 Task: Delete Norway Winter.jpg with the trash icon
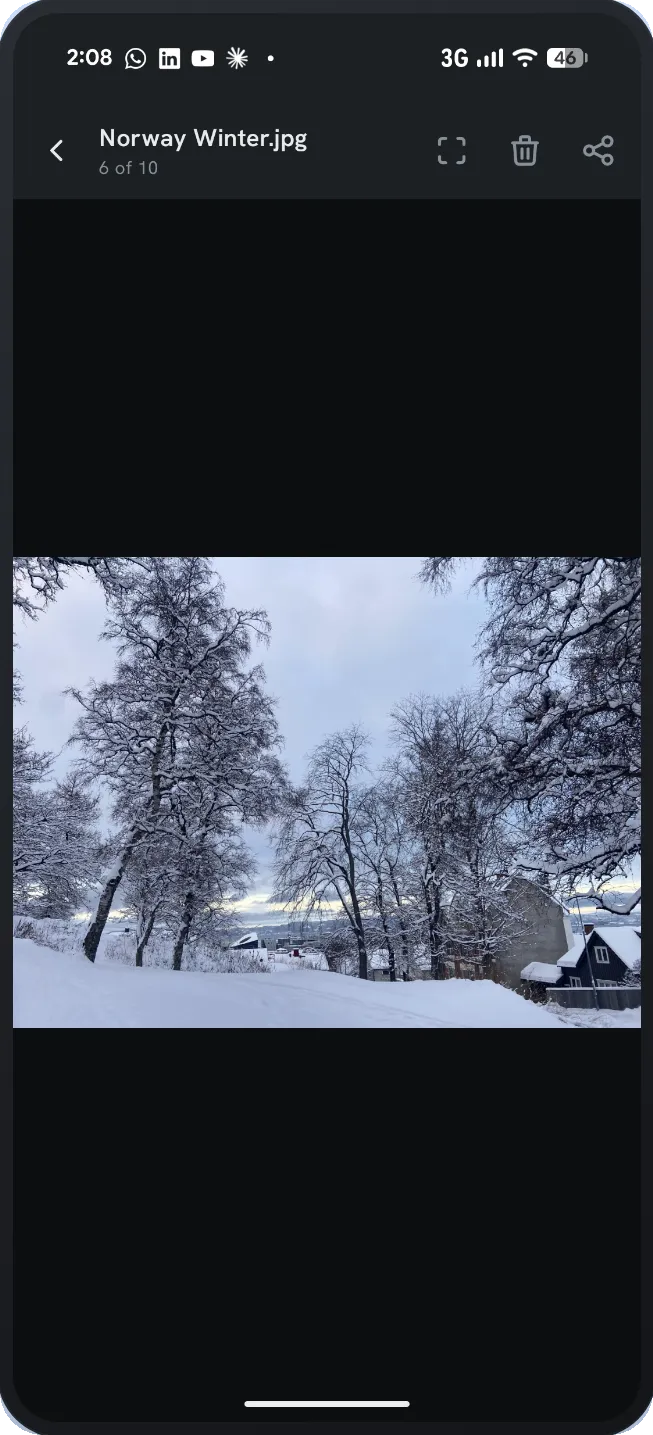click(x=525, y=151)
